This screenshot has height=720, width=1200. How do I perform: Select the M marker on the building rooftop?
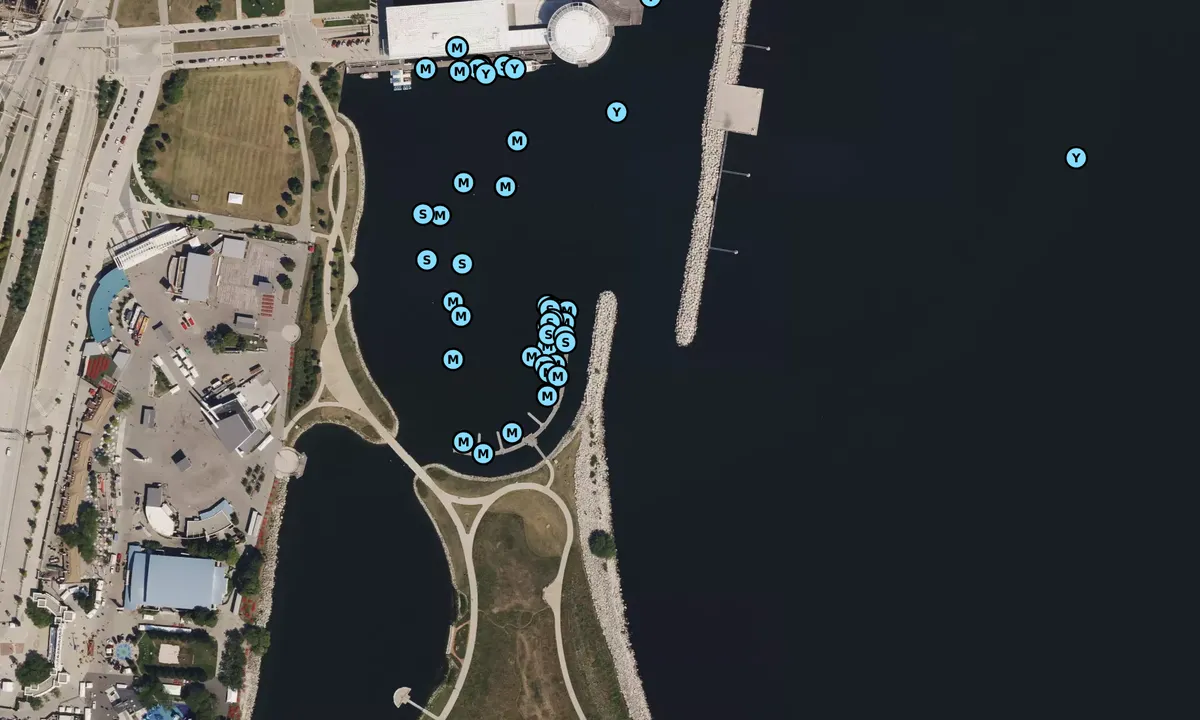tap(457, 47)
